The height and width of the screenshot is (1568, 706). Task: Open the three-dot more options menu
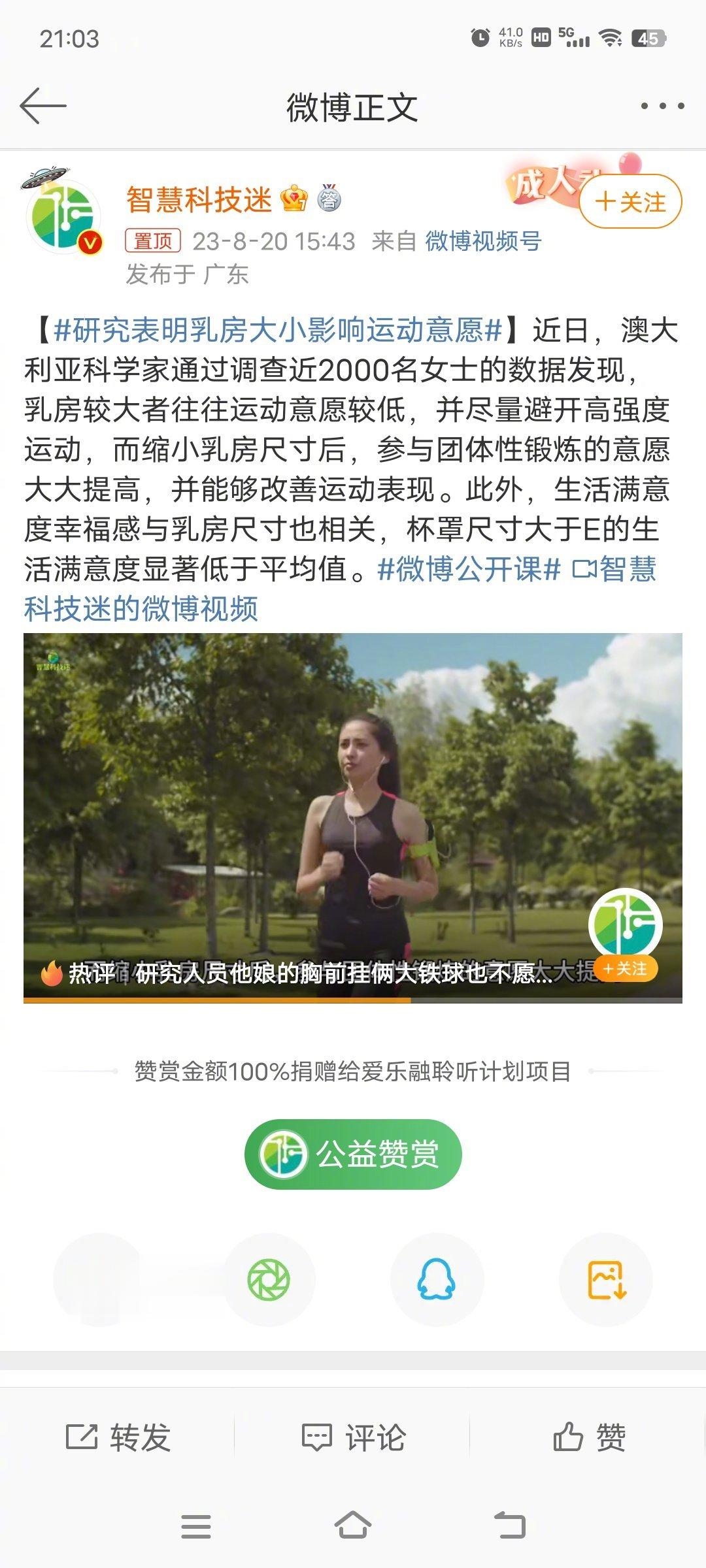click(663, 106)
